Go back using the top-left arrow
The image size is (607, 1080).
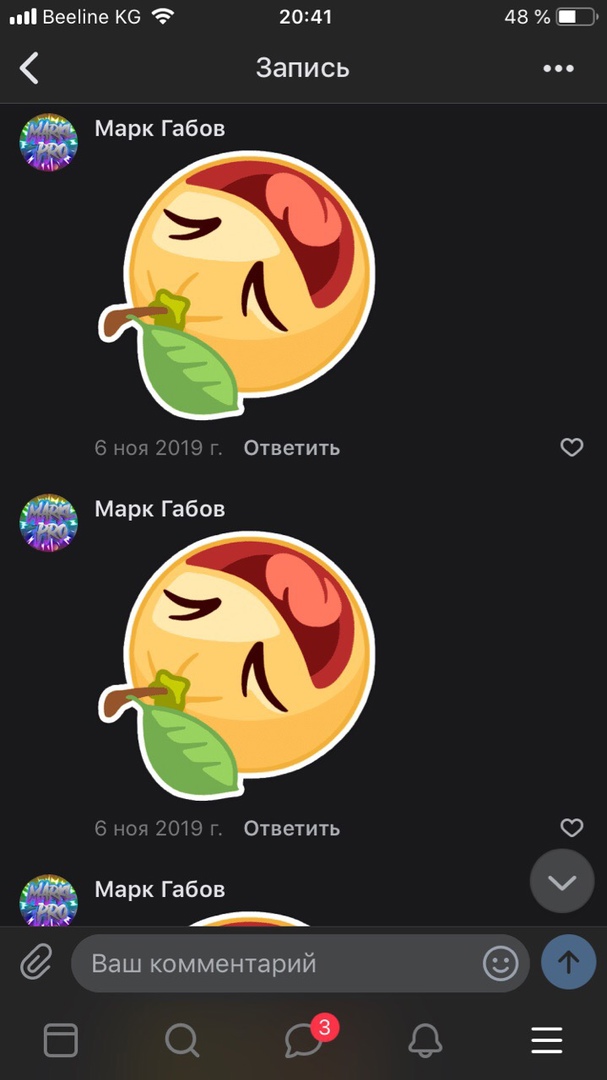[x=30, y=68]
